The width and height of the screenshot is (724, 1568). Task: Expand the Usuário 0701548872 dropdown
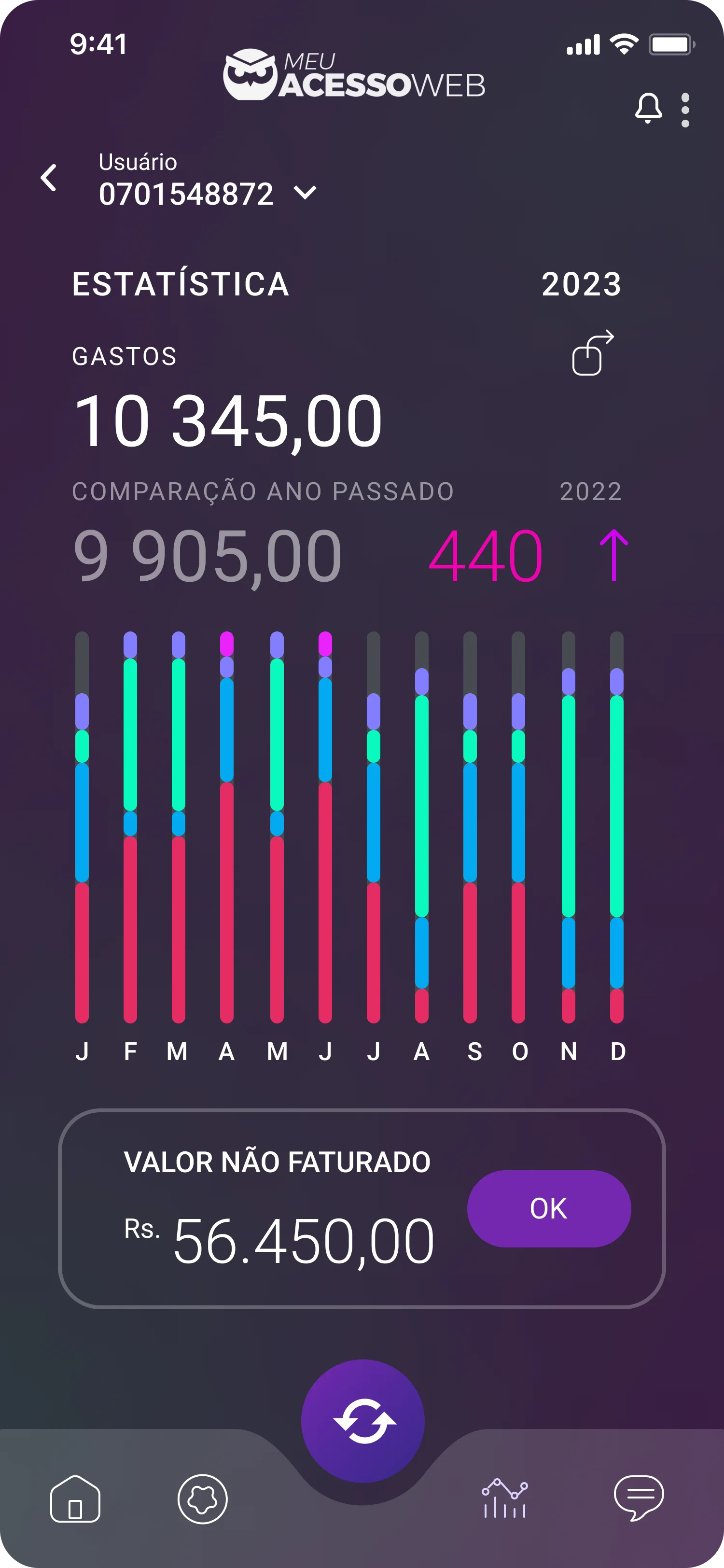pyautogui.click(x=305, y=193)
